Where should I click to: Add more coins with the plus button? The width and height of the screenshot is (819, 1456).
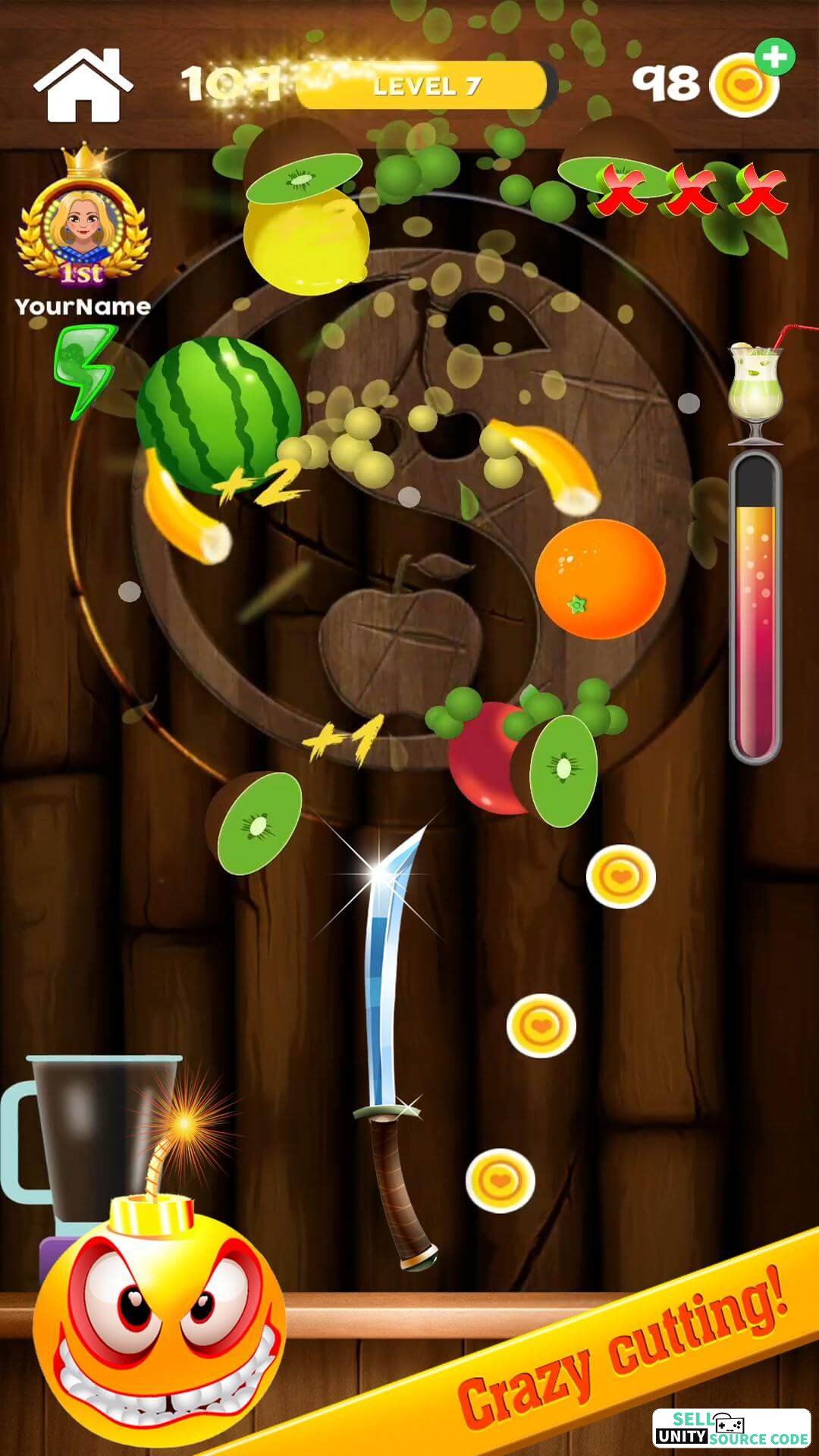(774, 58)
